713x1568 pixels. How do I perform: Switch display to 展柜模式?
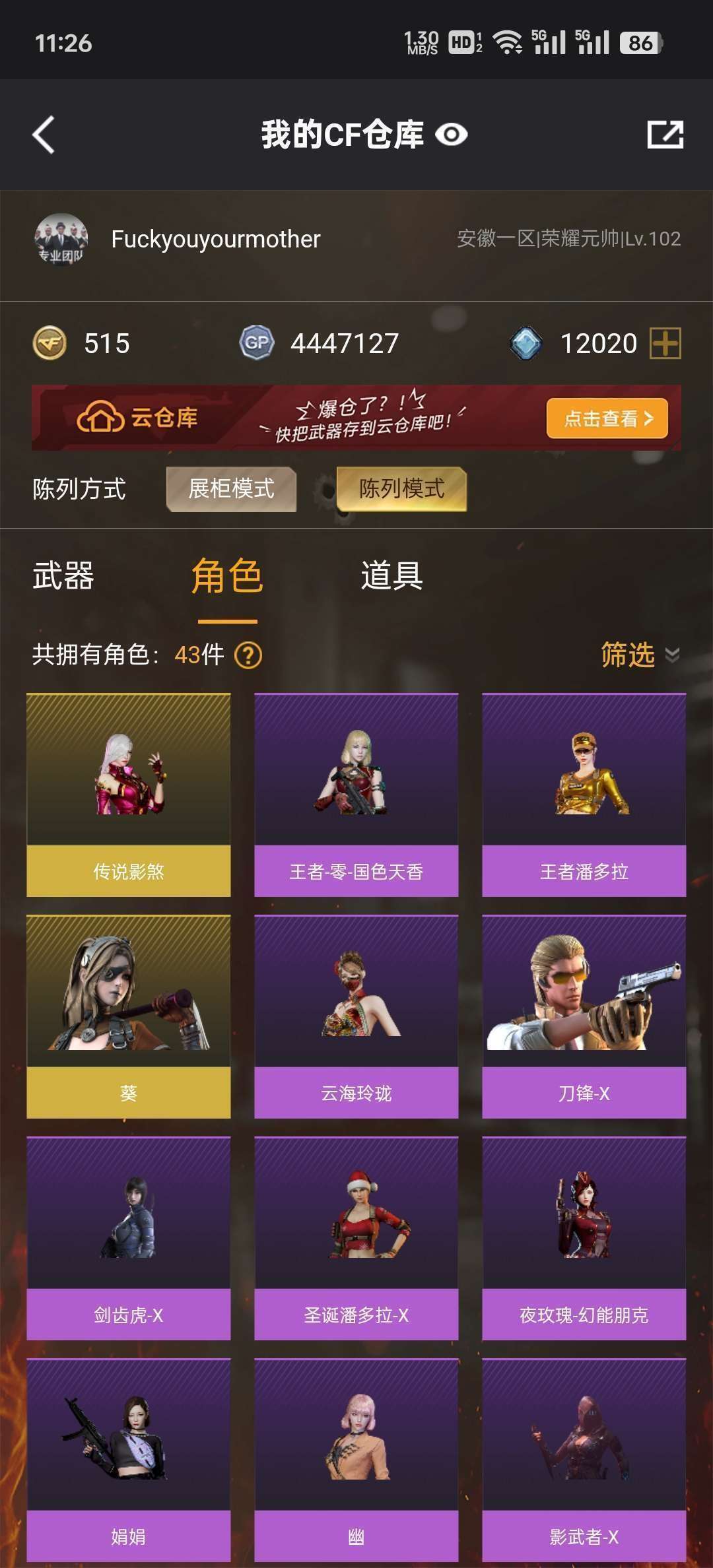tap(232, 490)
